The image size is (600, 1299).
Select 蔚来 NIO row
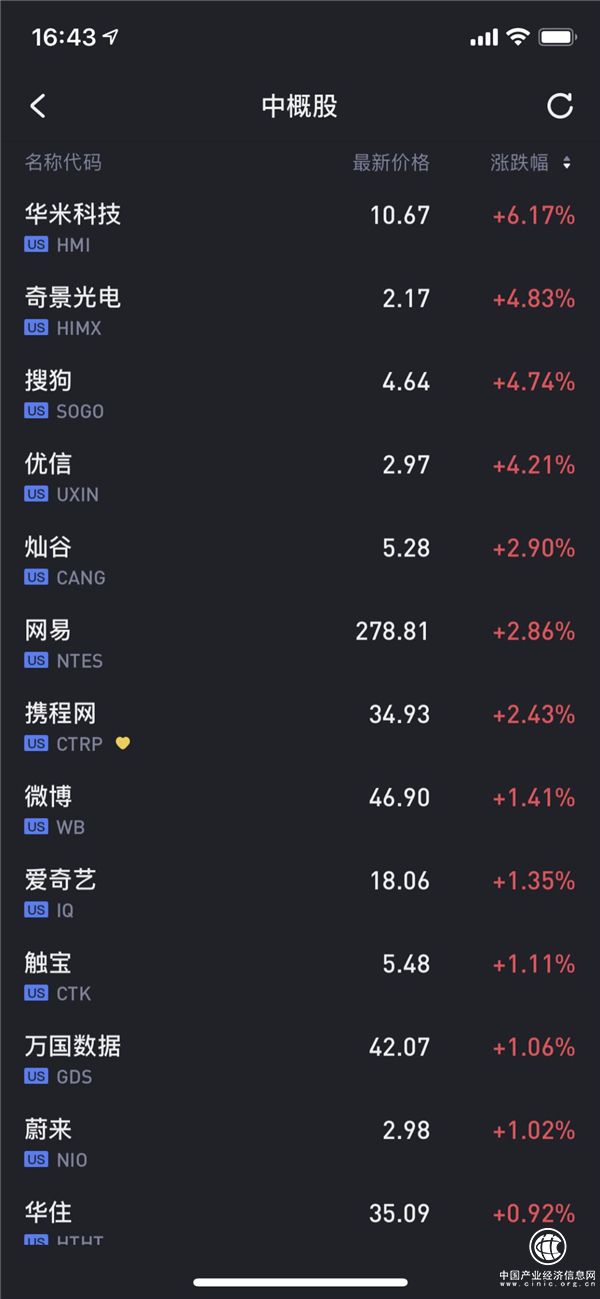[x=300, y=1141]
